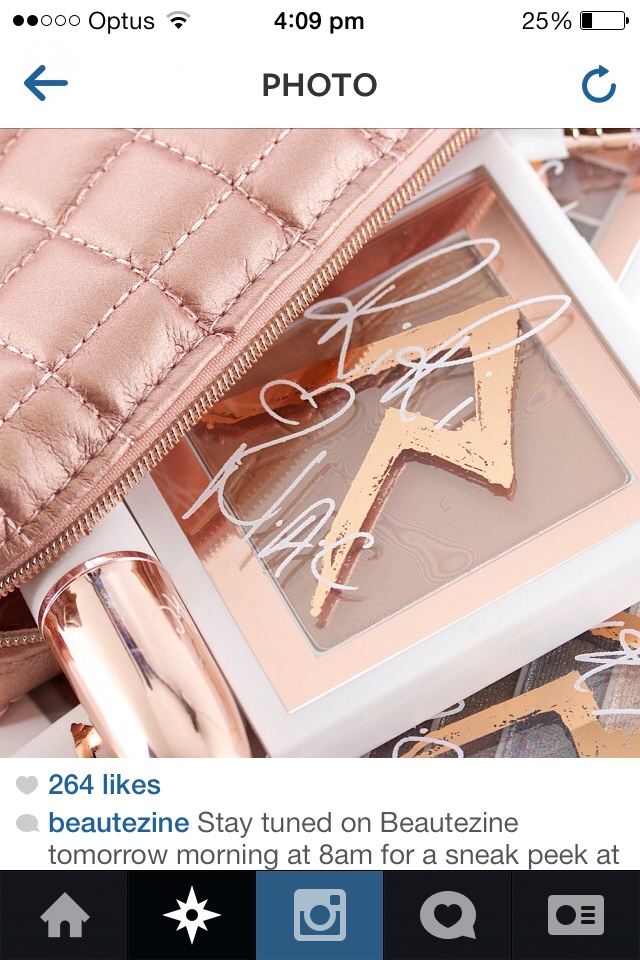This screenshot has height=960, width=640.
Task: Open the 264 likes list
Action: click(104, 785)
